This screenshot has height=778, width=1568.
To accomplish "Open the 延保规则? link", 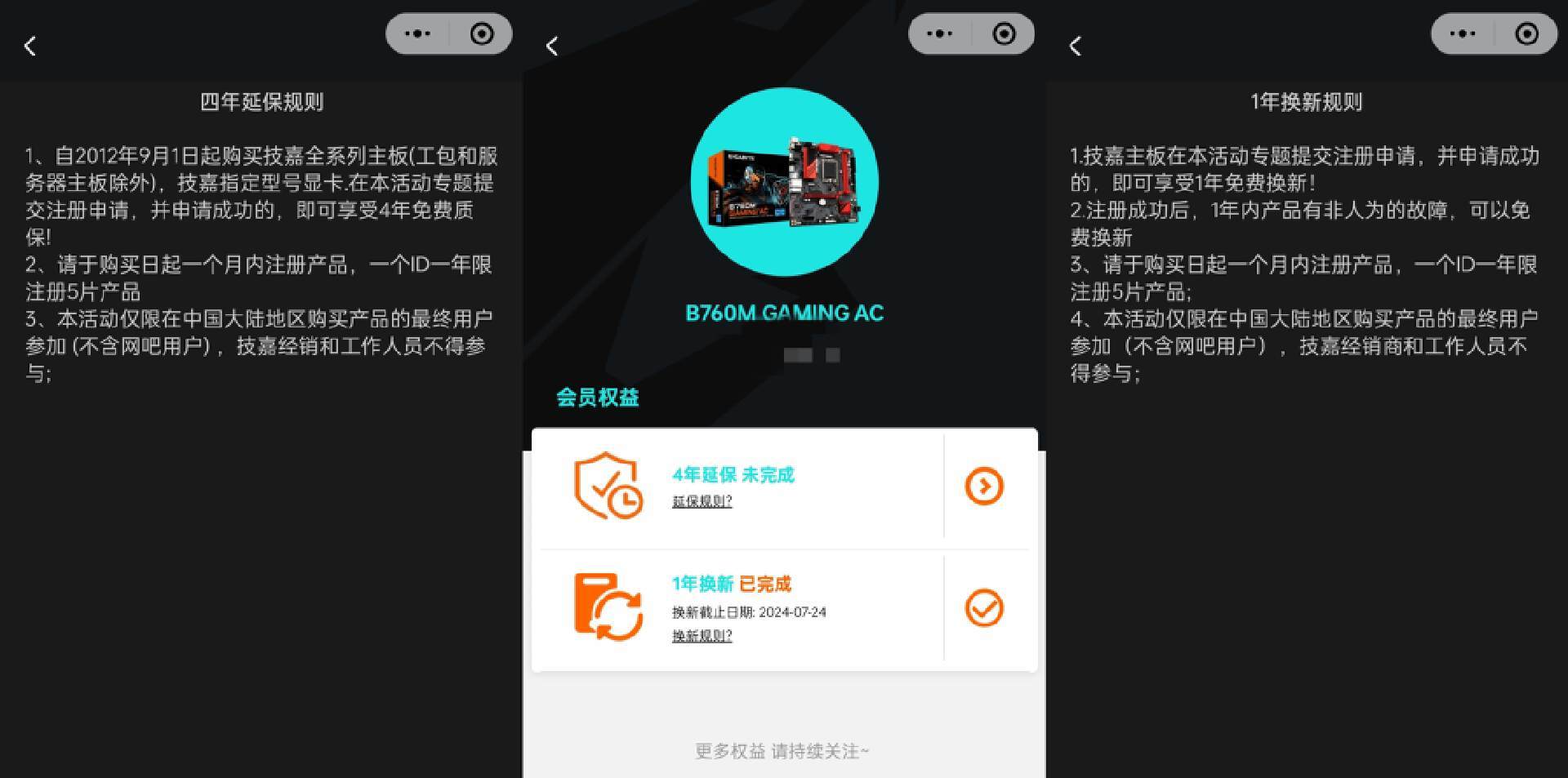I will (x=702, y=501).
